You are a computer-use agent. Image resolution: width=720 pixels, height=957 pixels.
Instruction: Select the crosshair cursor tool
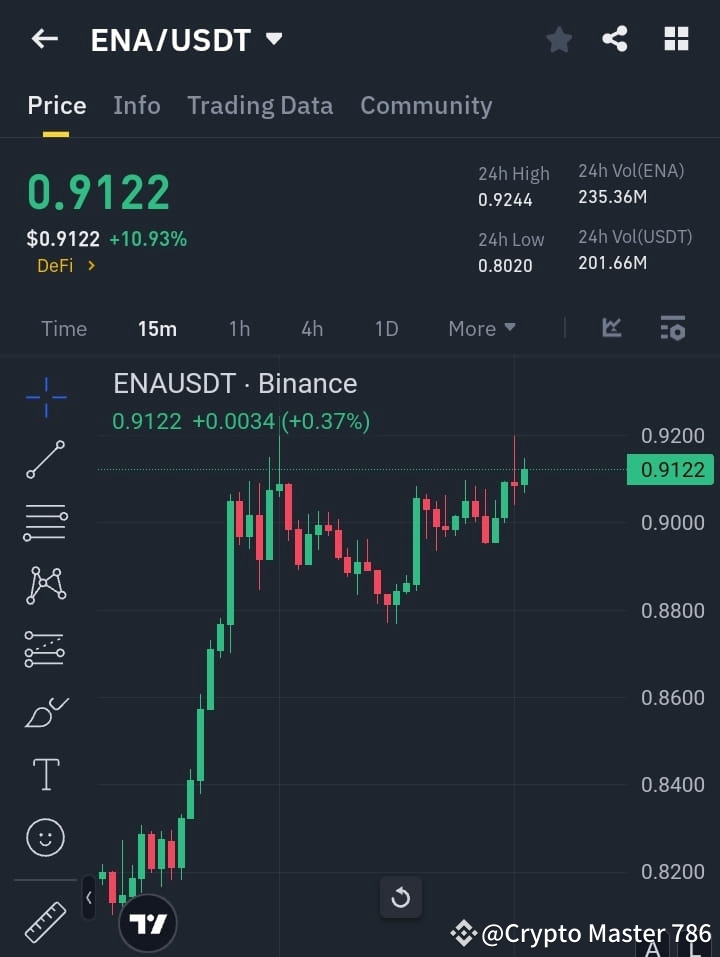click(45, 398)
